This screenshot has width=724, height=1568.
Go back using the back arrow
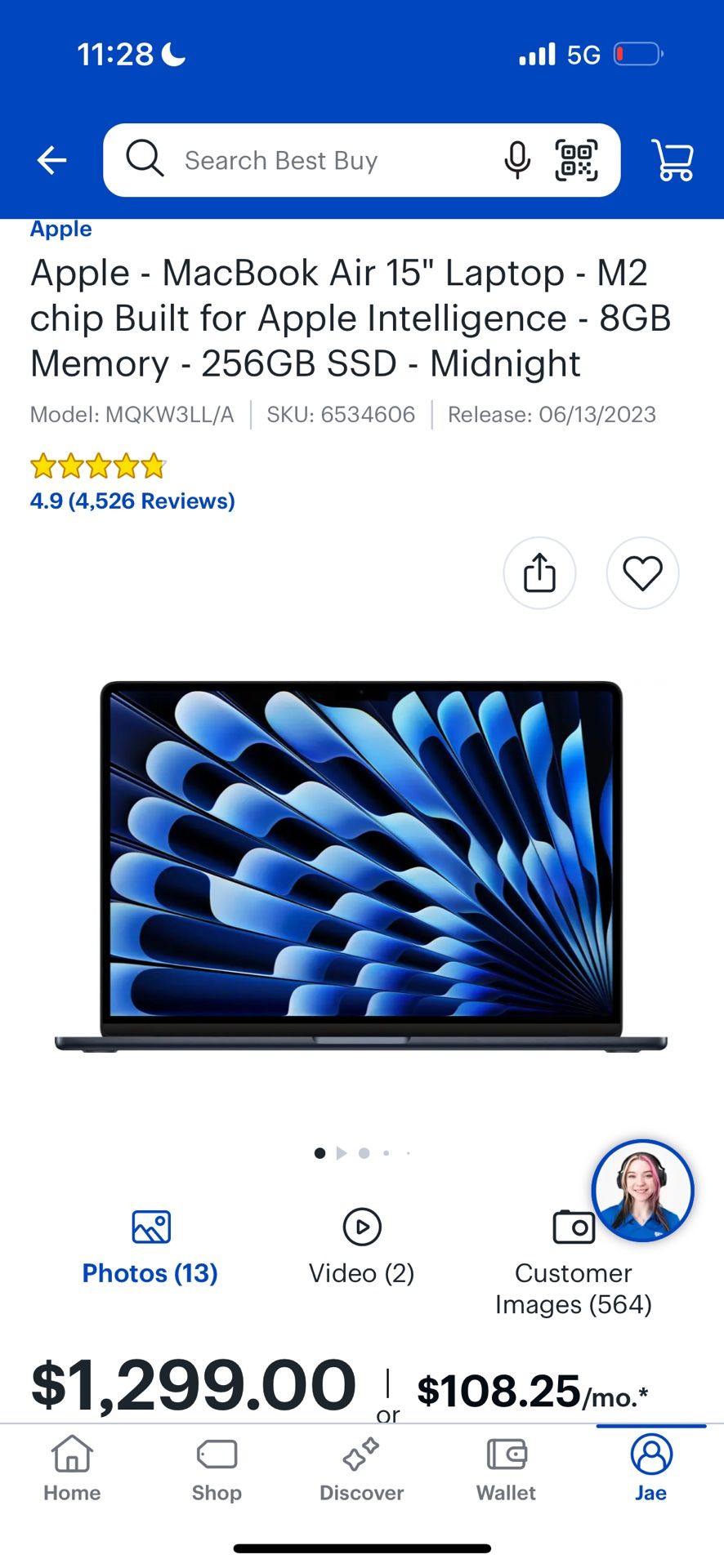pyautogui.click(x=52, y=160)
